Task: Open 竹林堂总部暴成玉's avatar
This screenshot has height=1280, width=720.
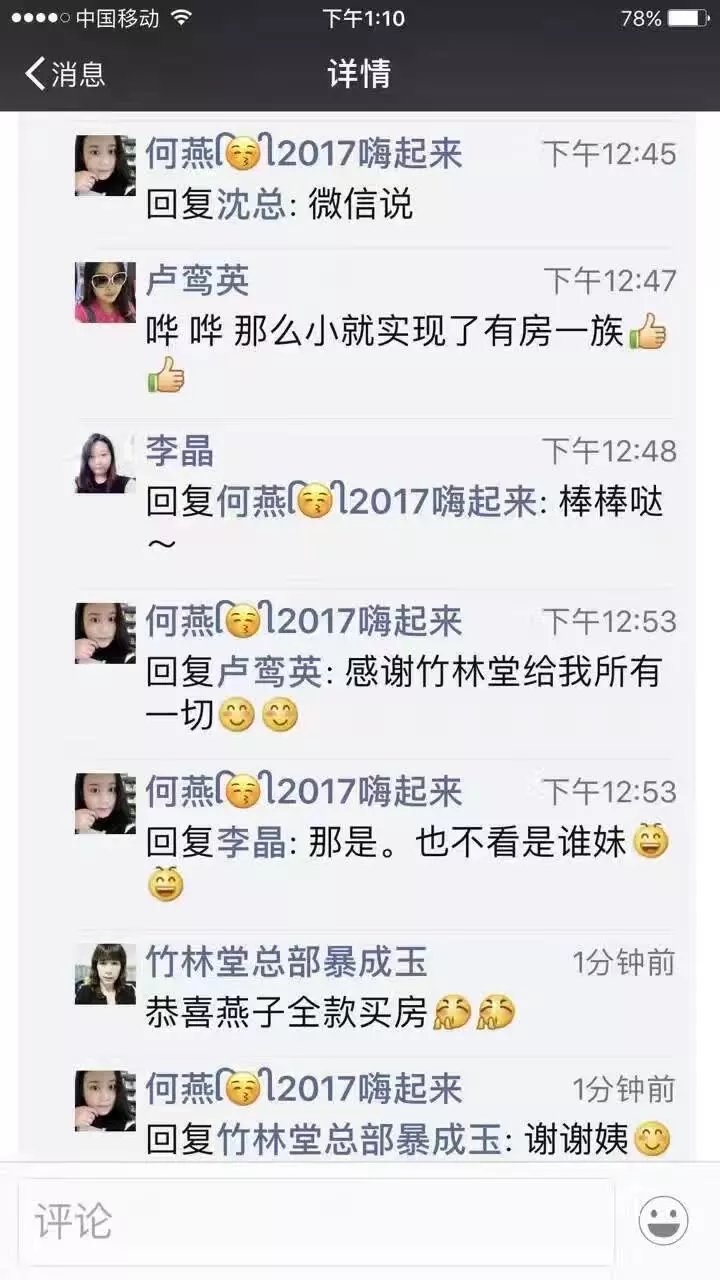Action: coord(105,974)
